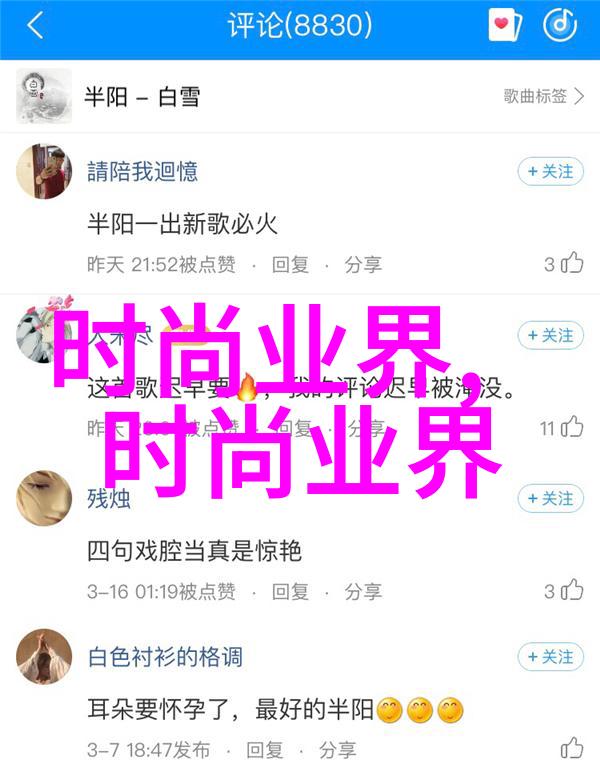View profile avatar of 残烛

coord(44,499)
